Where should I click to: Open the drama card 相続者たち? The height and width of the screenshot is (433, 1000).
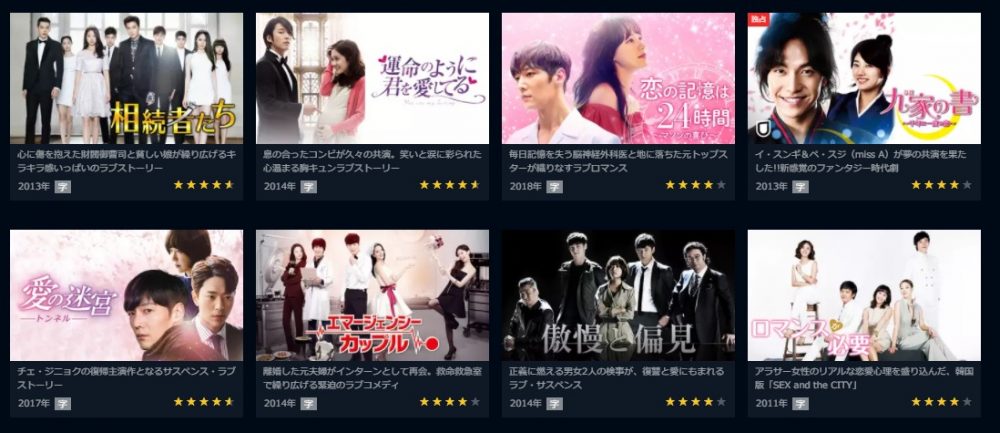coord(126,78)
